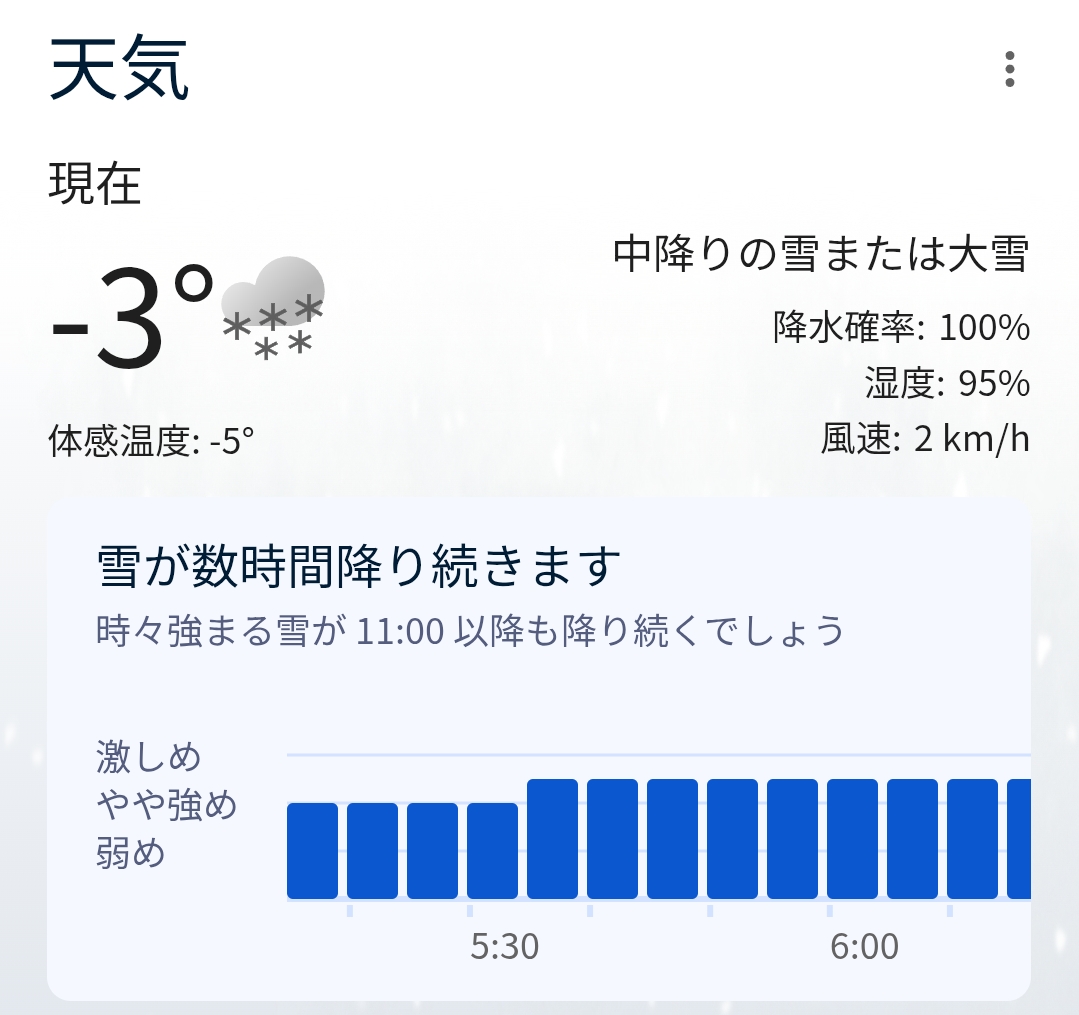The height and width of the screenshot is (1015, 1079).
Task: Open the snow precipitation forecast card
Action: (x=538, y=748)
